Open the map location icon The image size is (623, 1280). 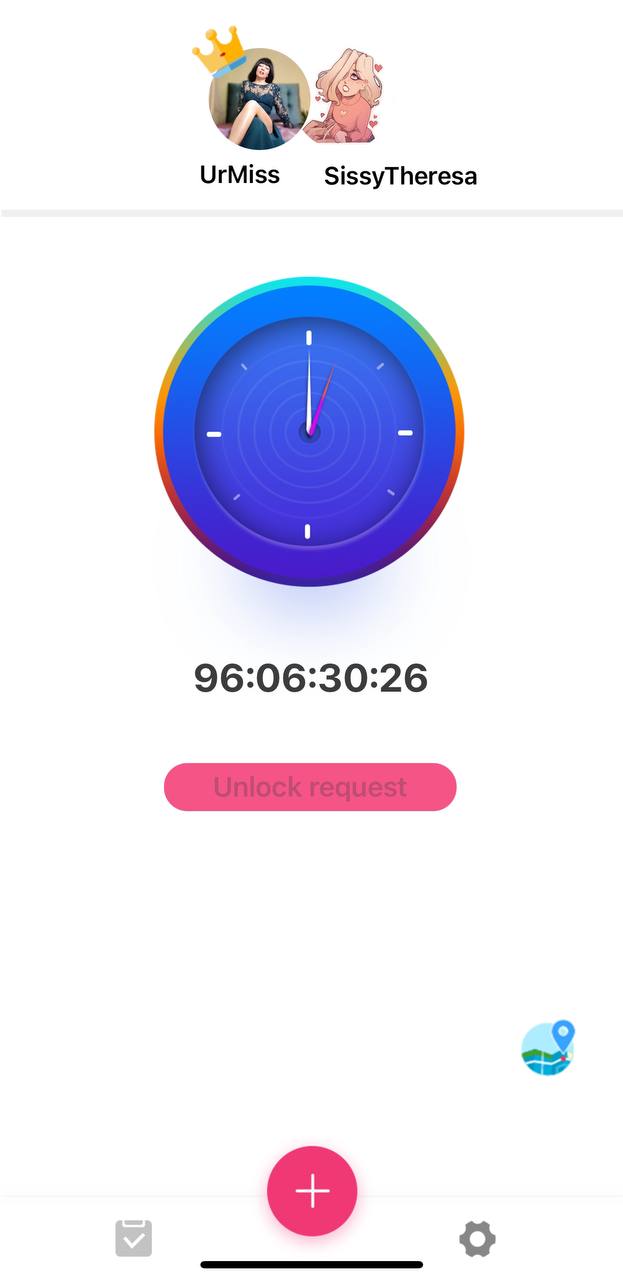point(549,1047)
